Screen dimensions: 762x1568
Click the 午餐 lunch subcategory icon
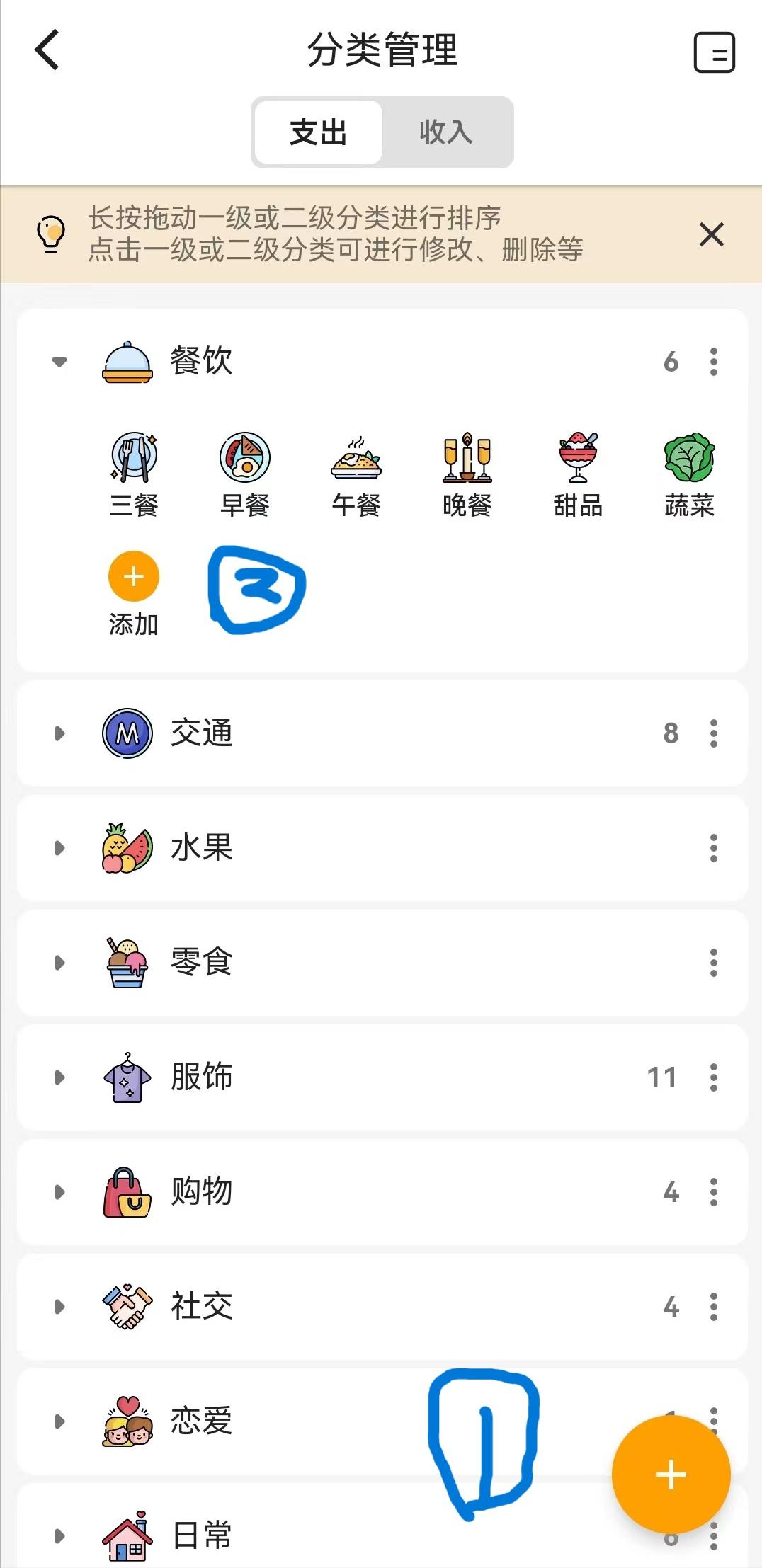point(356,460)
